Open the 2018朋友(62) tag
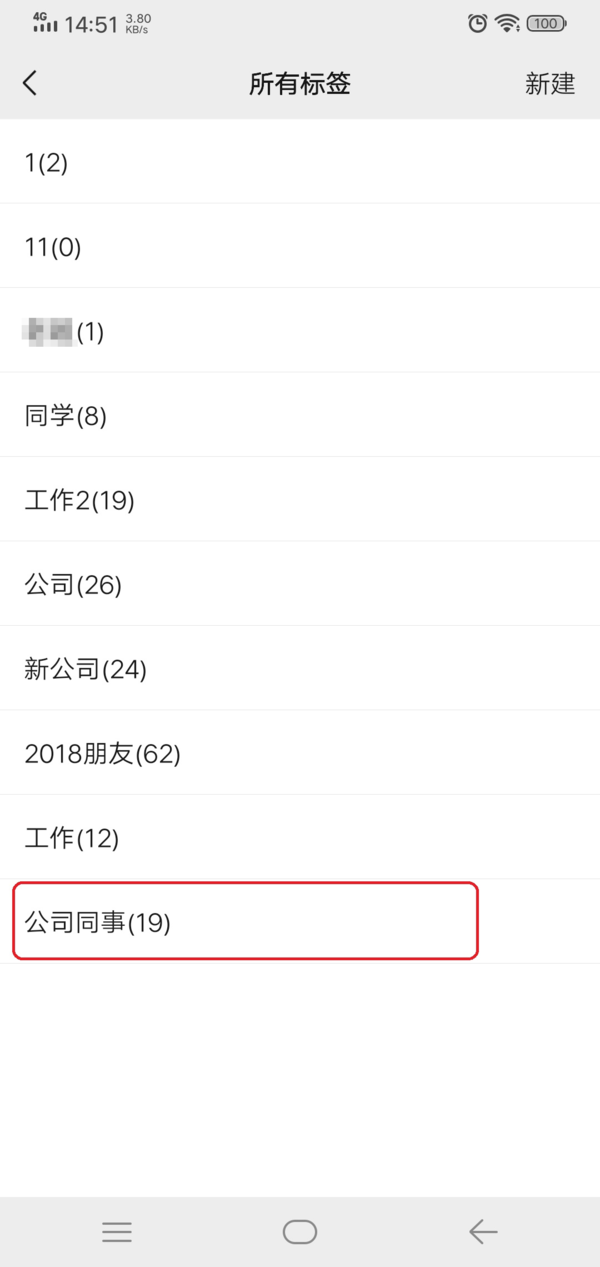 102,754
